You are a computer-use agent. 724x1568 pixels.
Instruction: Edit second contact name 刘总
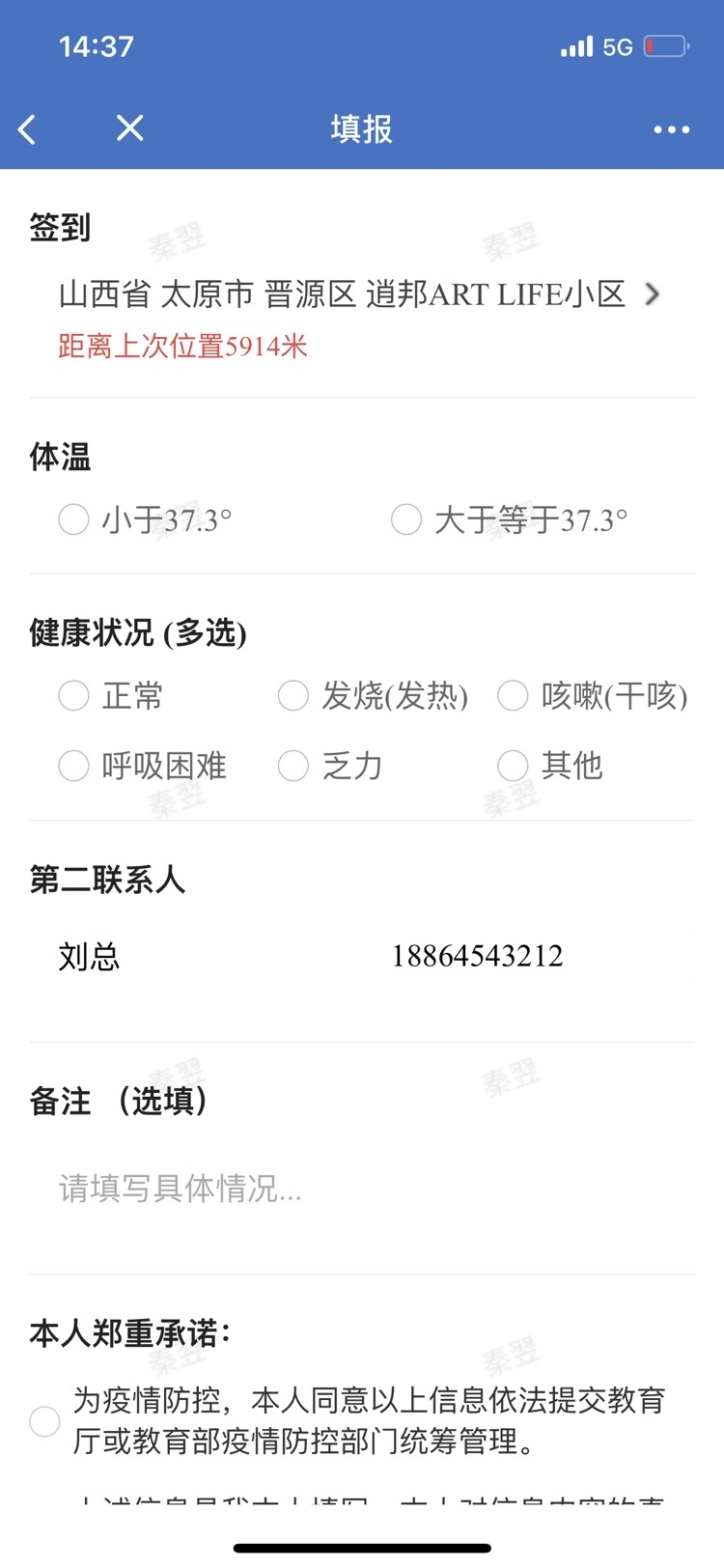89,957
